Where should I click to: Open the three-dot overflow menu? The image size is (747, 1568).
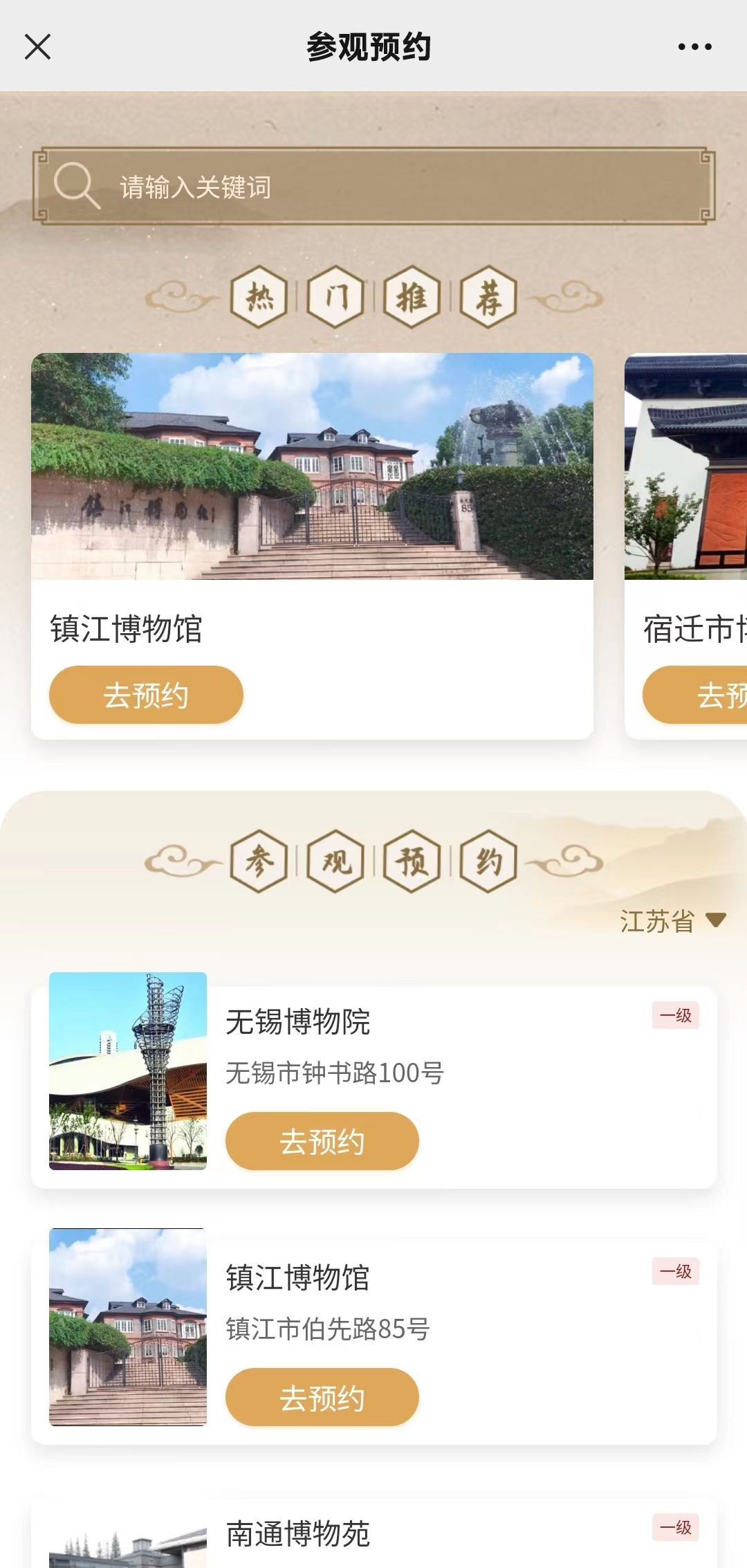694,47
